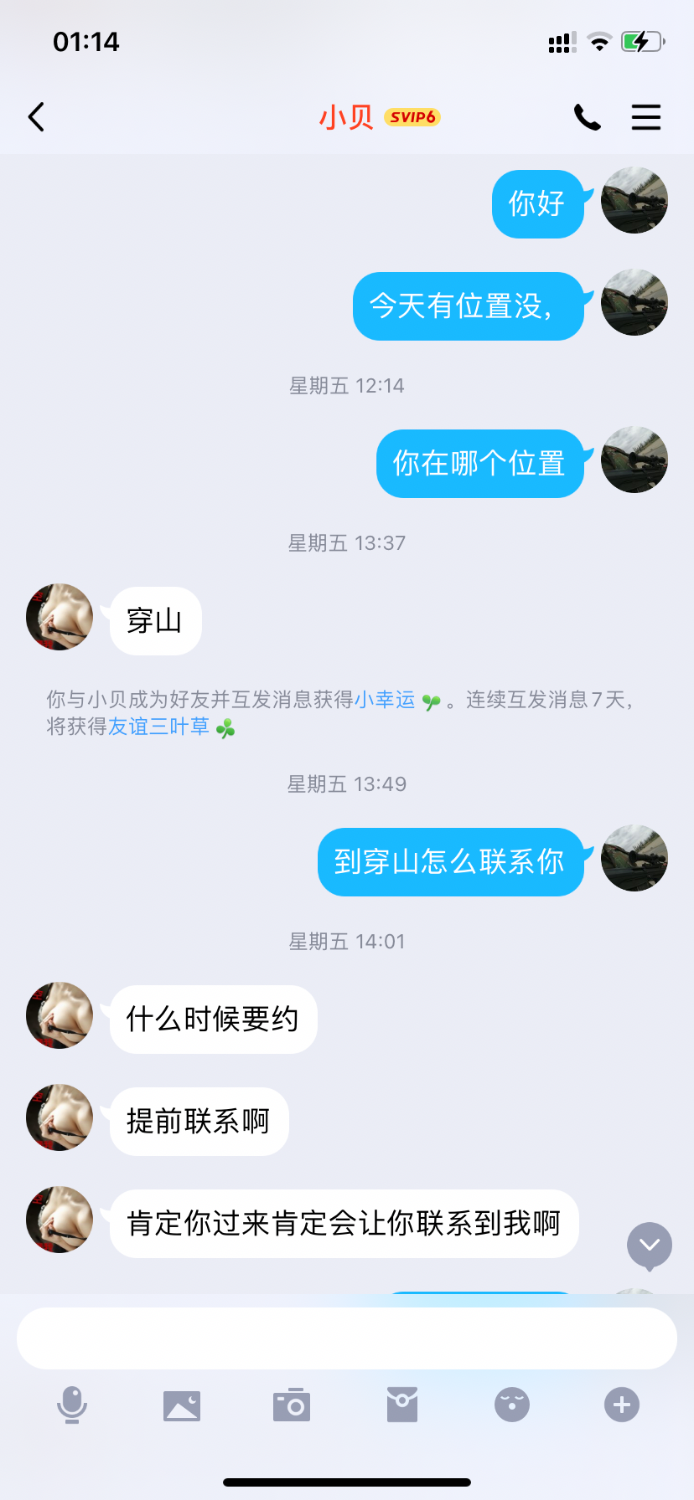Show more attachment options
The height and width of the screenshot is (1500, 694).
click(621, 1405)
